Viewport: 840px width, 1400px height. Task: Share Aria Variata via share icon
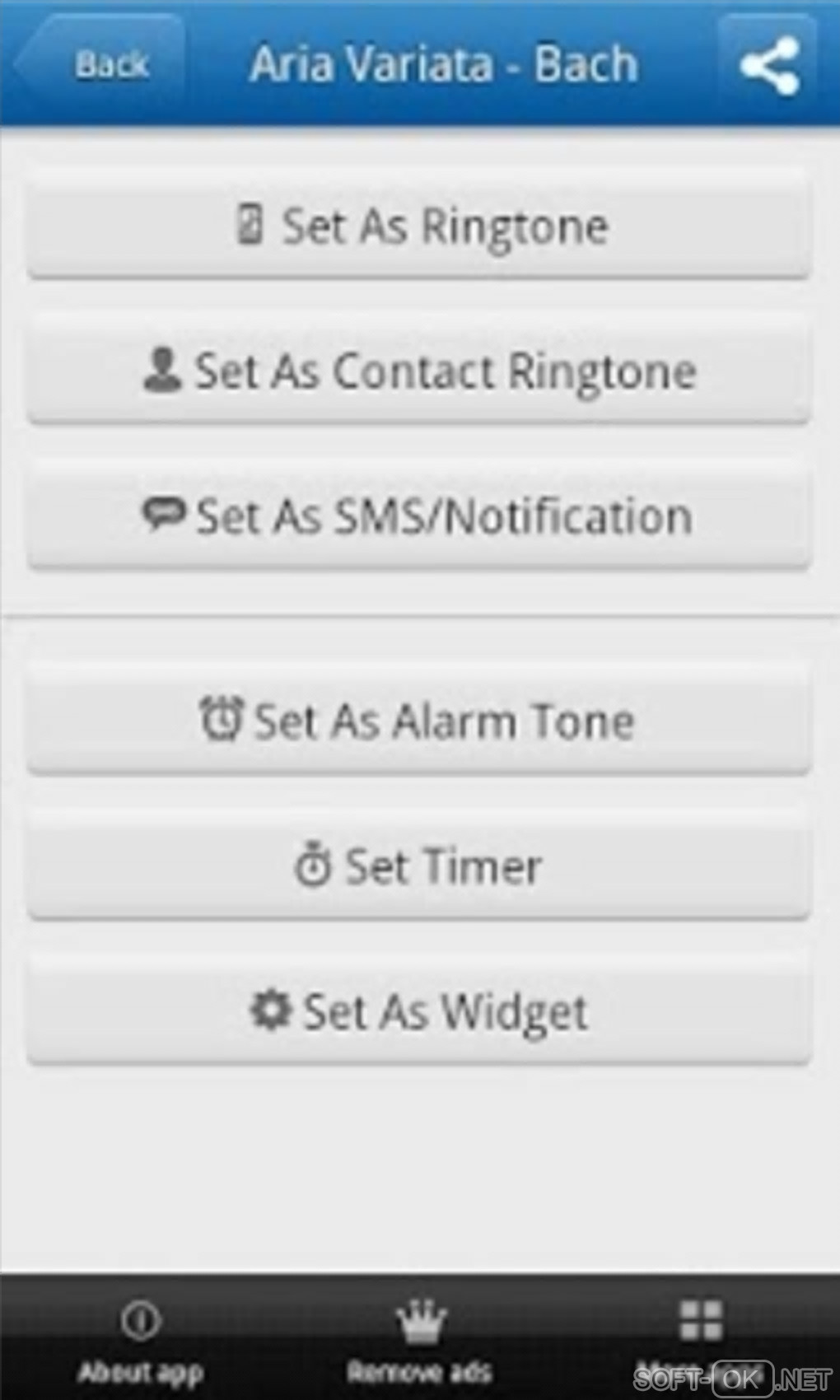(768, 66)
